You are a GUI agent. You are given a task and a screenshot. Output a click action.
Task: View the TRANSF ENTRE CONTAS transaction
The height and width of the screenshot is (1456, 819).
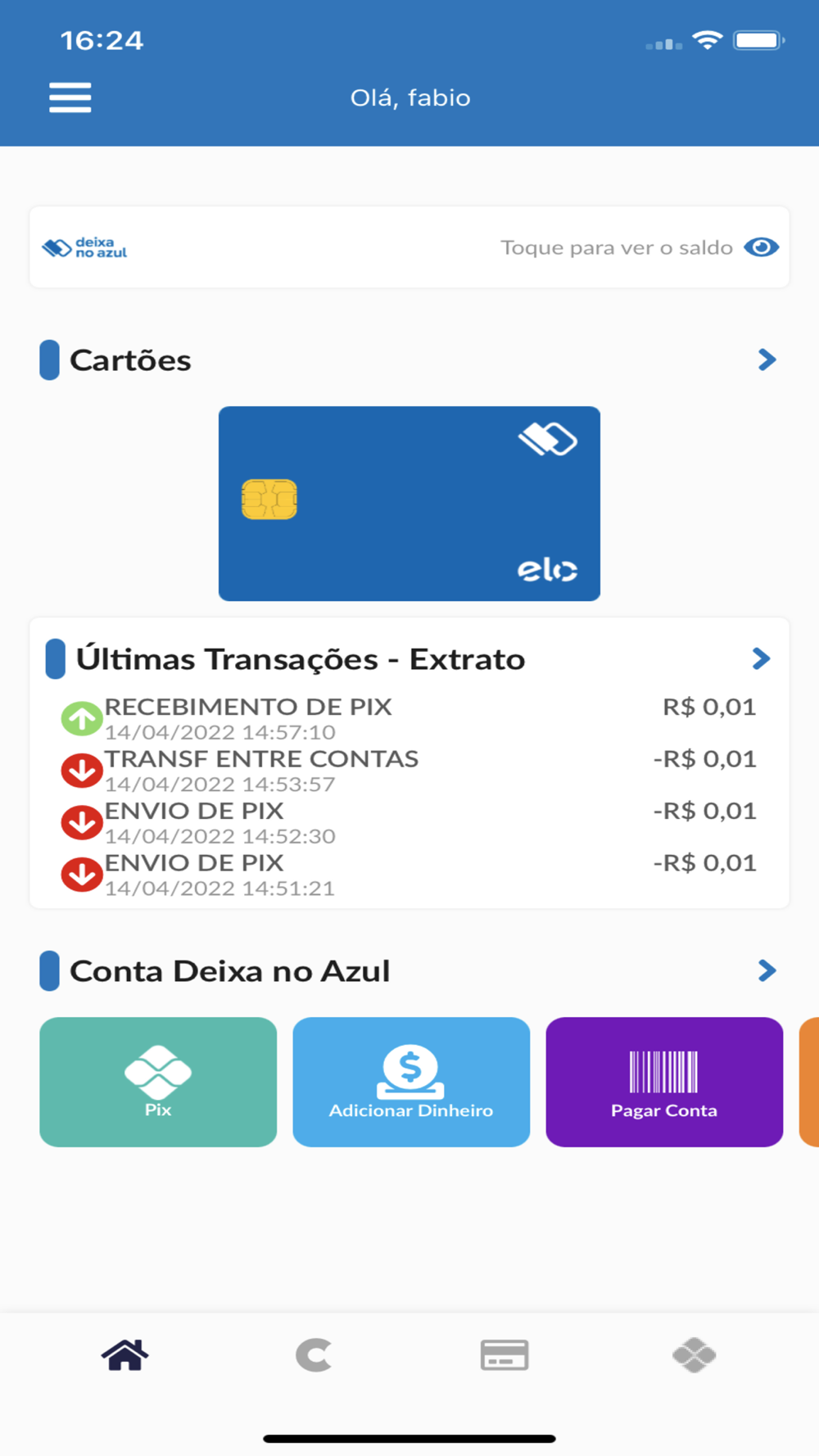[x=409, y=771]
